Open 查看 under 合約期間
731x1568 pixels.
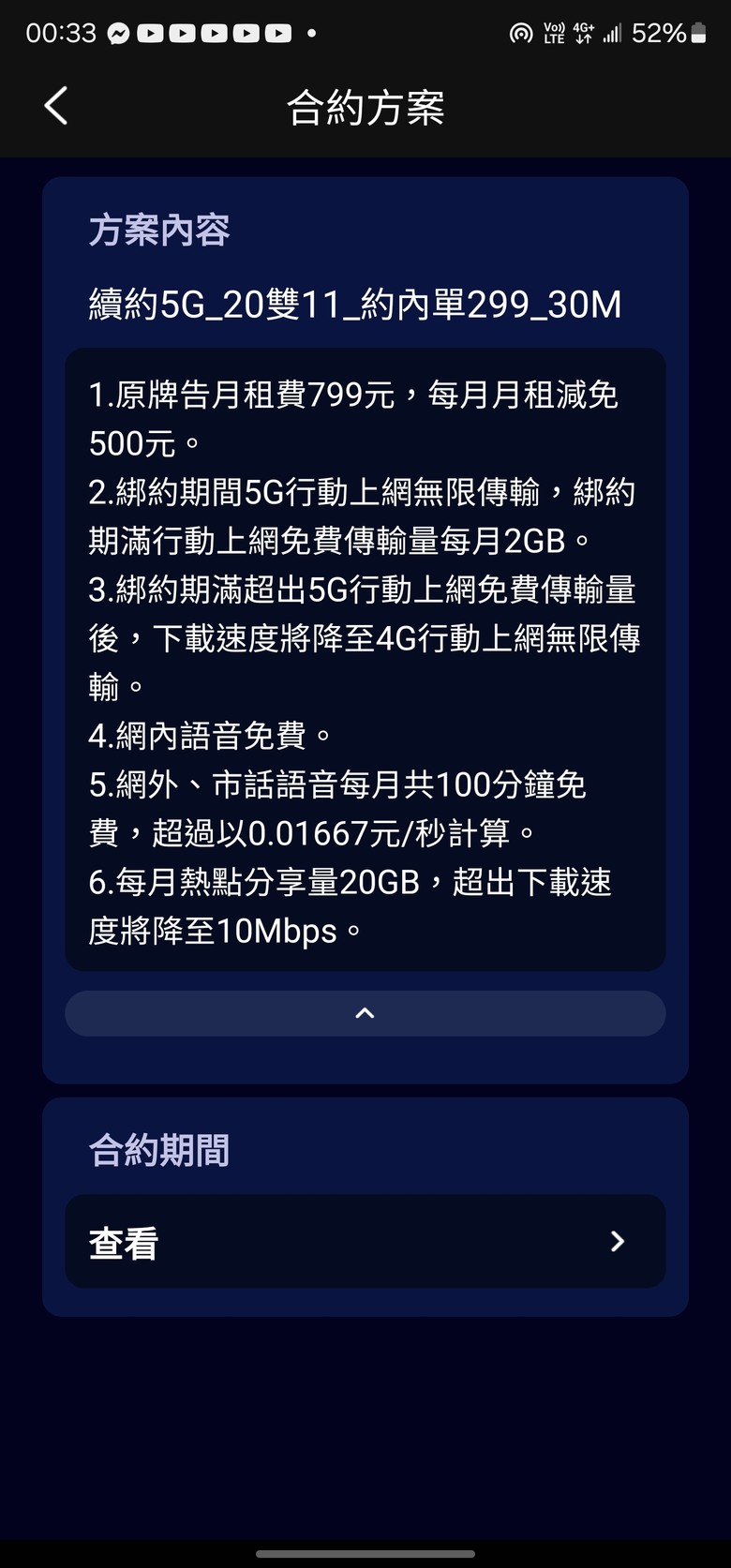(x=365, y=1241)
